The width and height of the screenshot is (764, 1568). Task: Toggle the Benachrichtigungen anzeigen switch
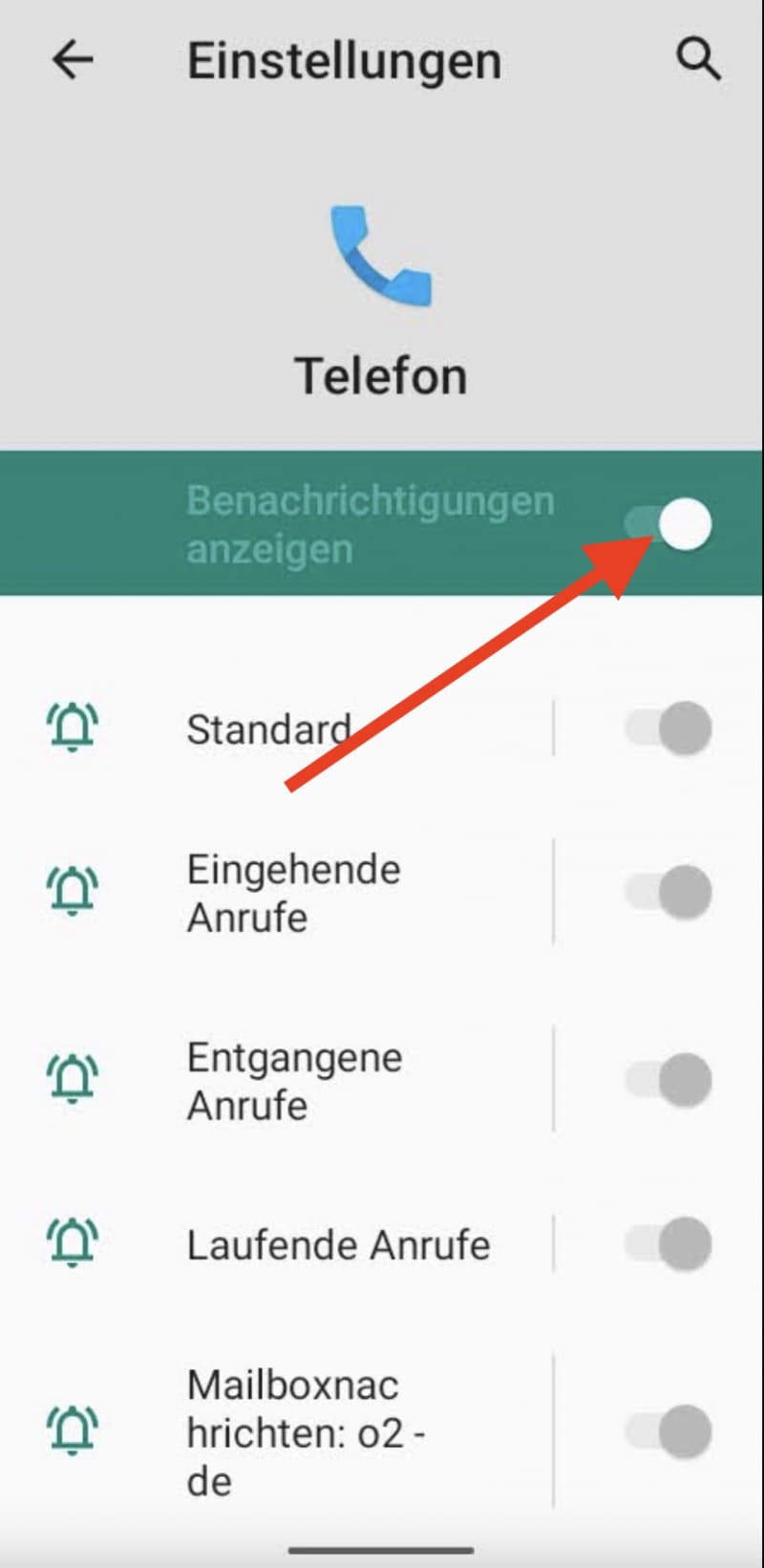668,524
